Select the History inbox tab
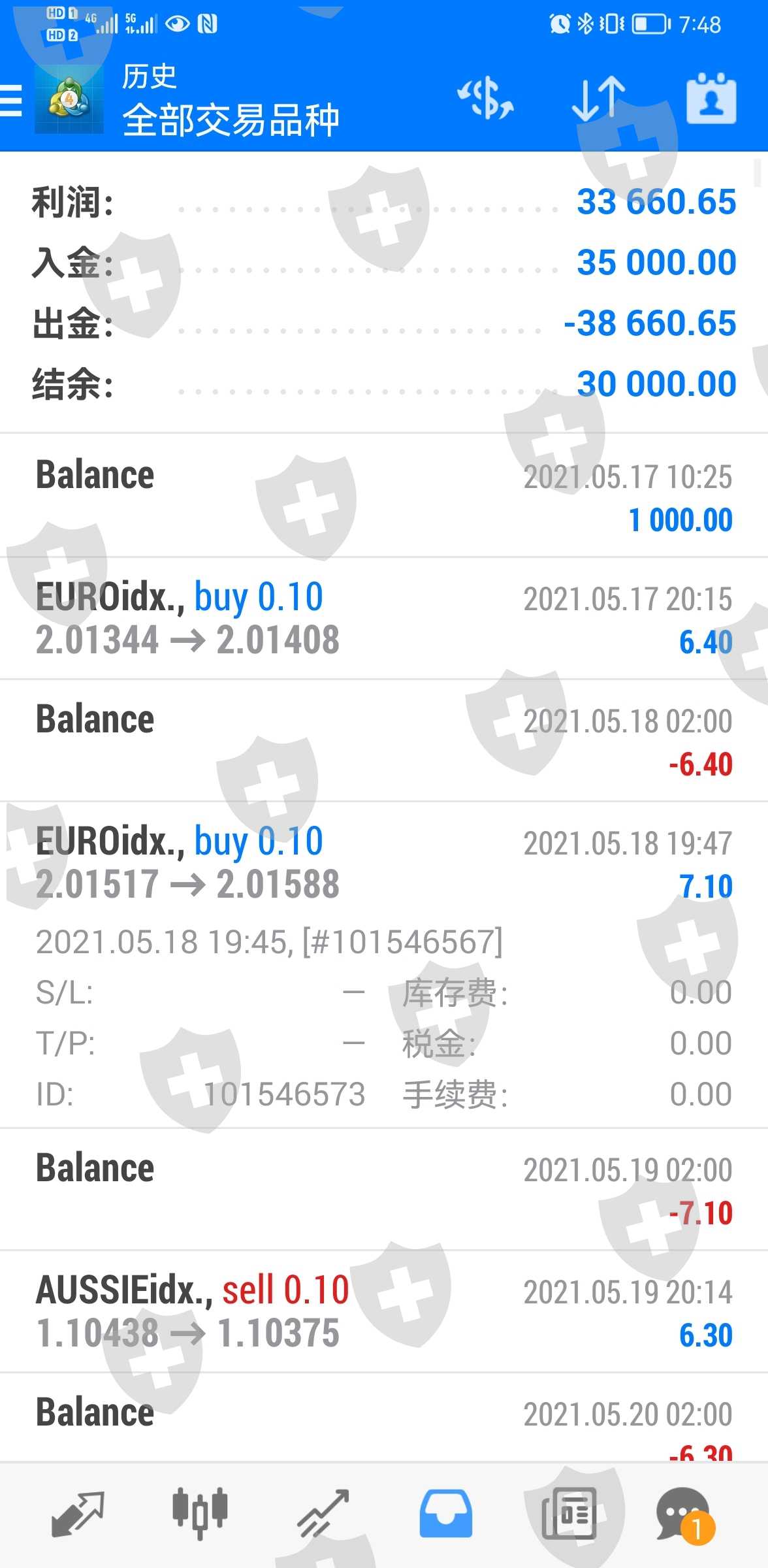768x1568 pixels. point(446,1513)
